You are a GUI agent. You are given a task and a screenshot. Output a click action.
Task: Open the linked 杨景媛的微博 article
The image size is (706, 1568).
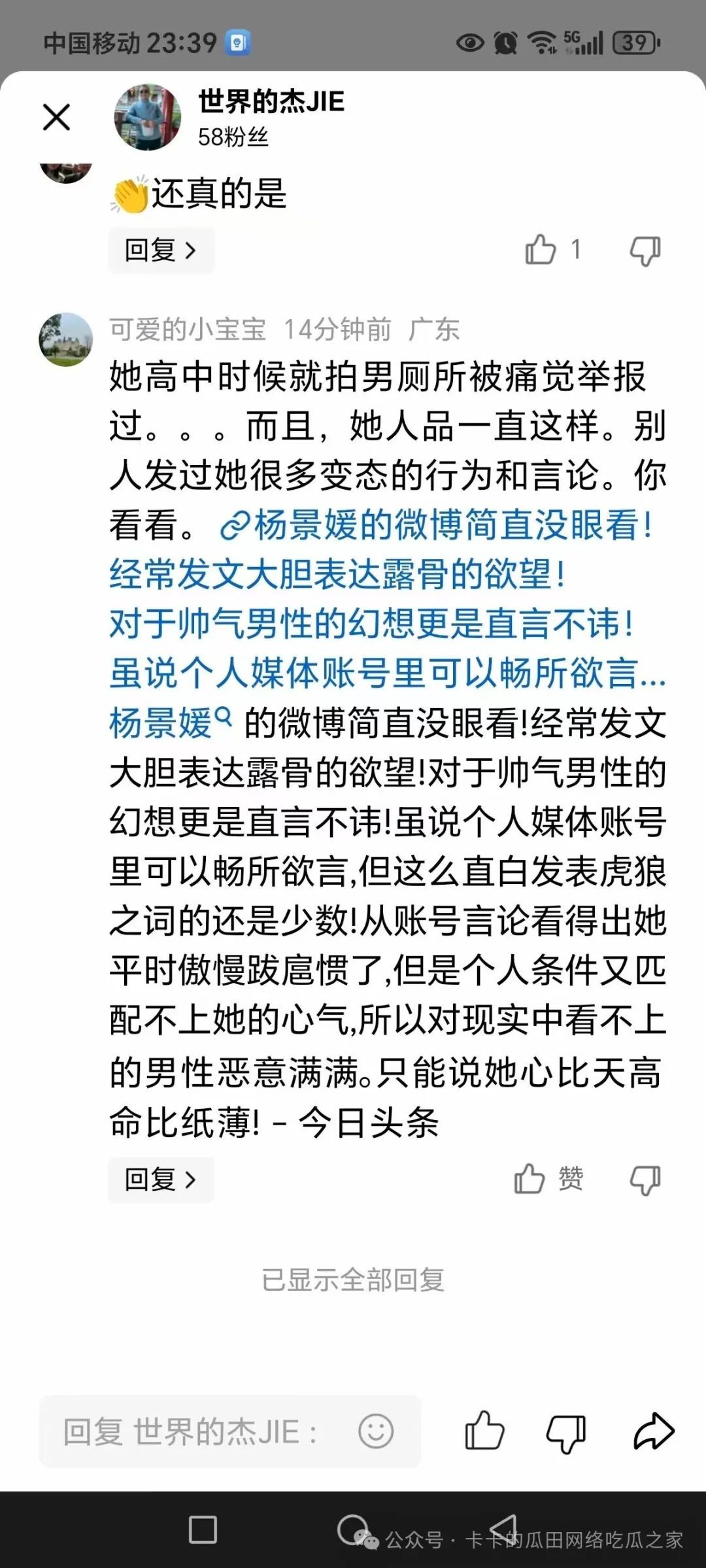click(x=386, y=598)
